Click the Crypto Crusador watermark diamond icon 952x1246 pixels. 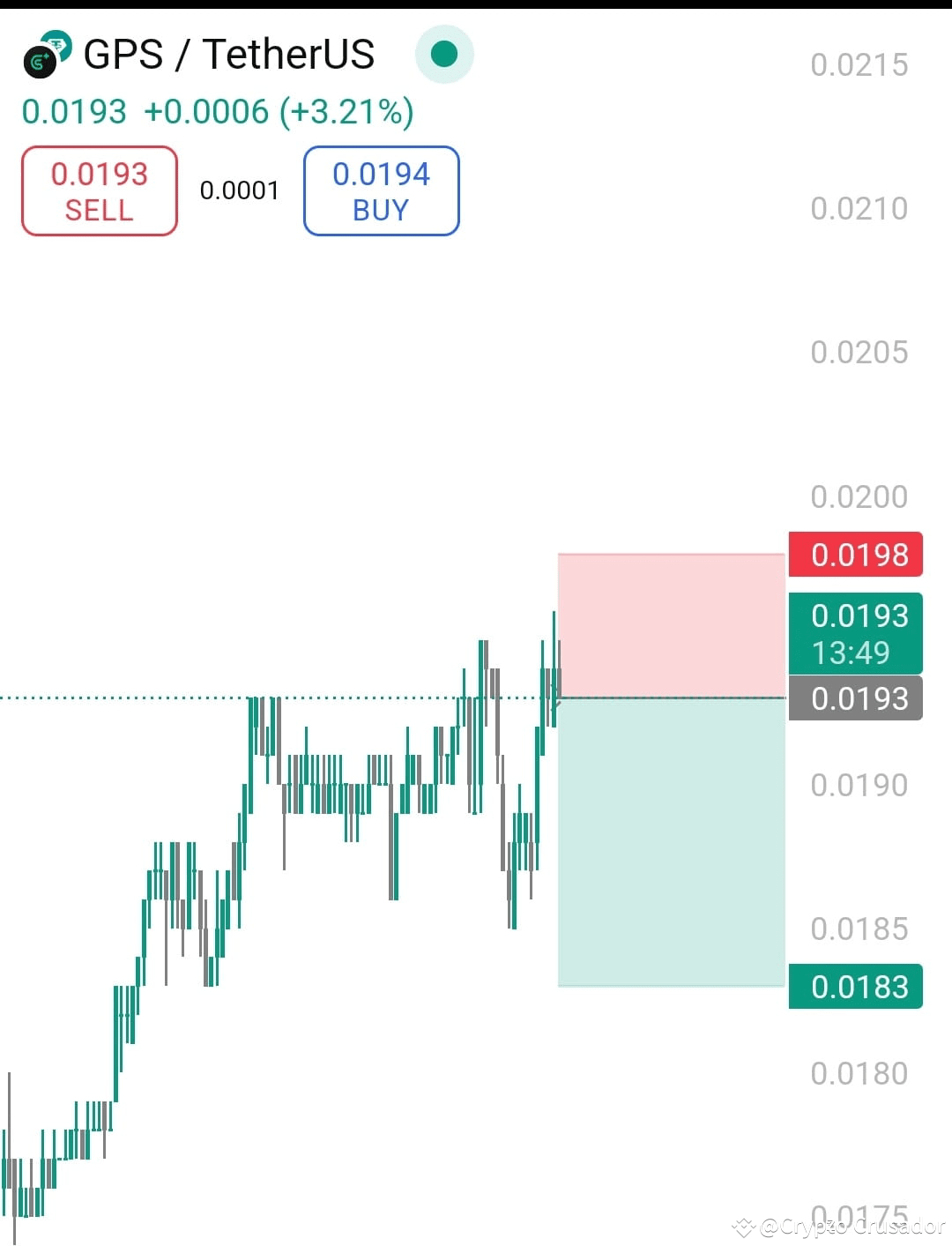click(x=745, y=1226)
